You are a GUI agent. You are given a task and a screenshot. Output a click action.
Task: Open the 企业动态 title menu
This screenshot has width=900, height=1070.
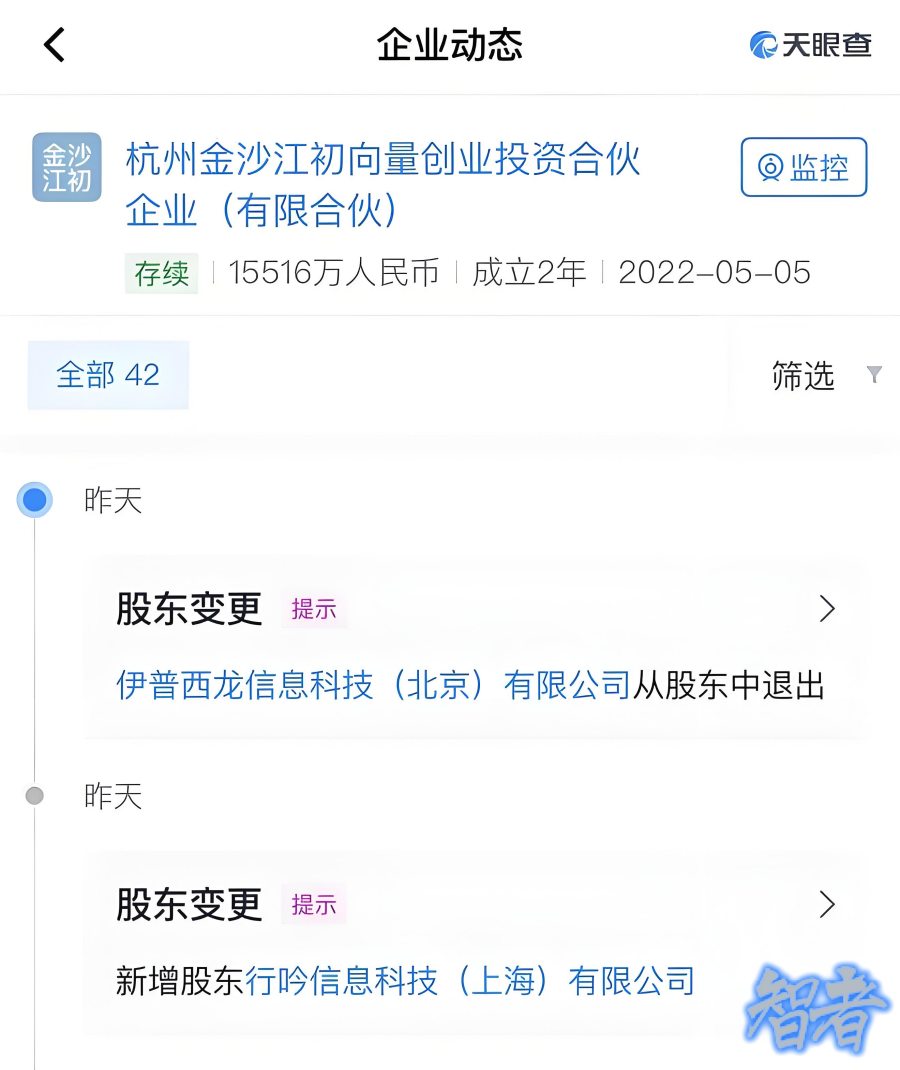449,44
